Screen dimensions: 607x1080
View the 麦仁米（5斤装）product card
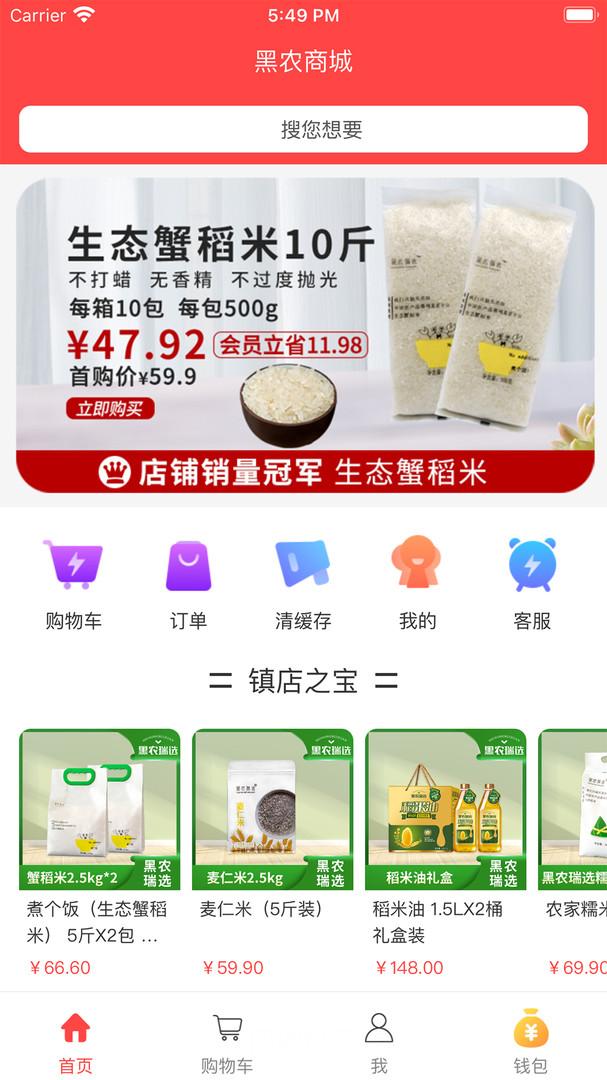[x=273, y=853]
